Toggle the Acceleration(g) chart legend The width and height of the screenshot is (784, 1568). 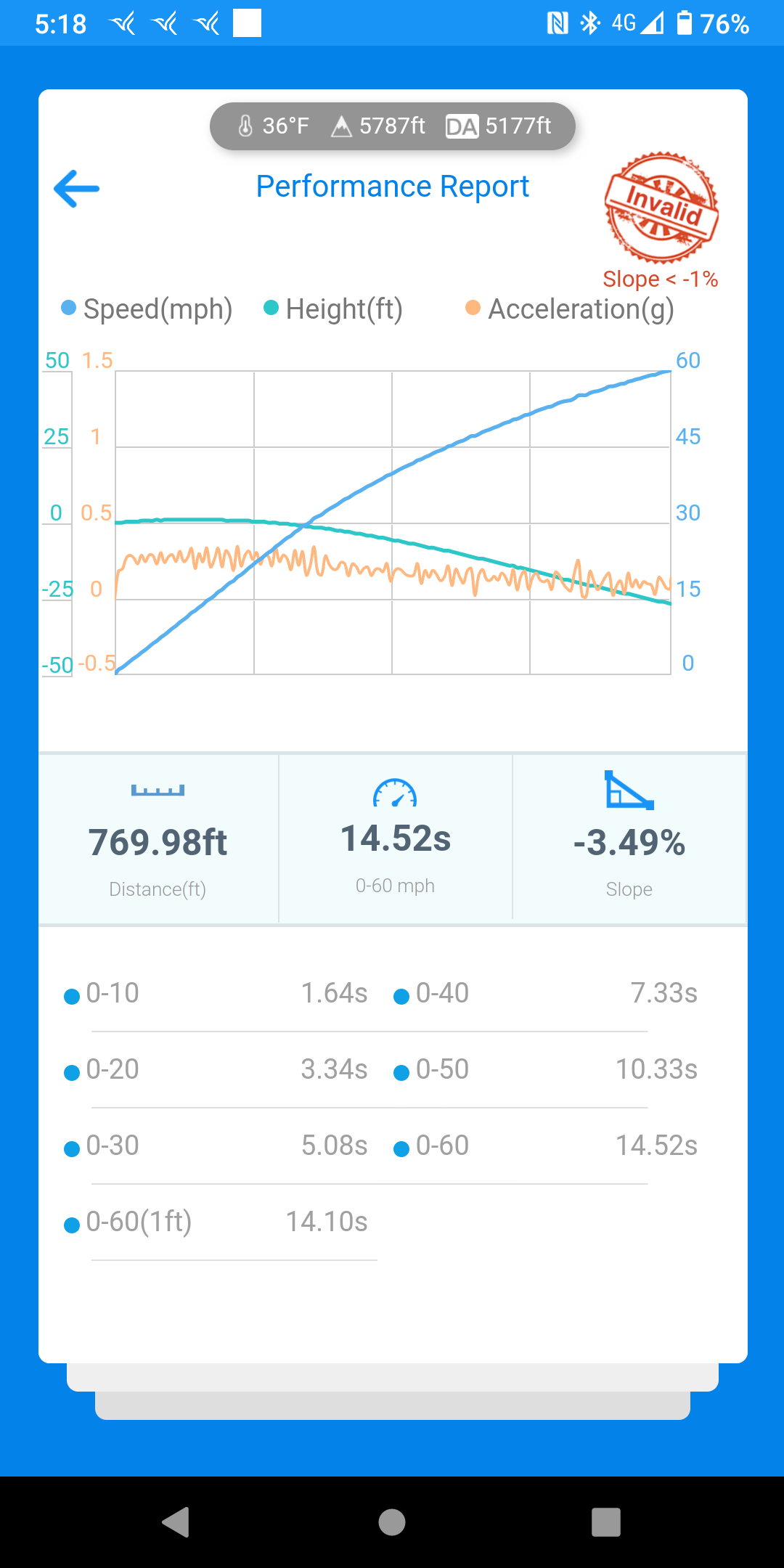[570, 309]
